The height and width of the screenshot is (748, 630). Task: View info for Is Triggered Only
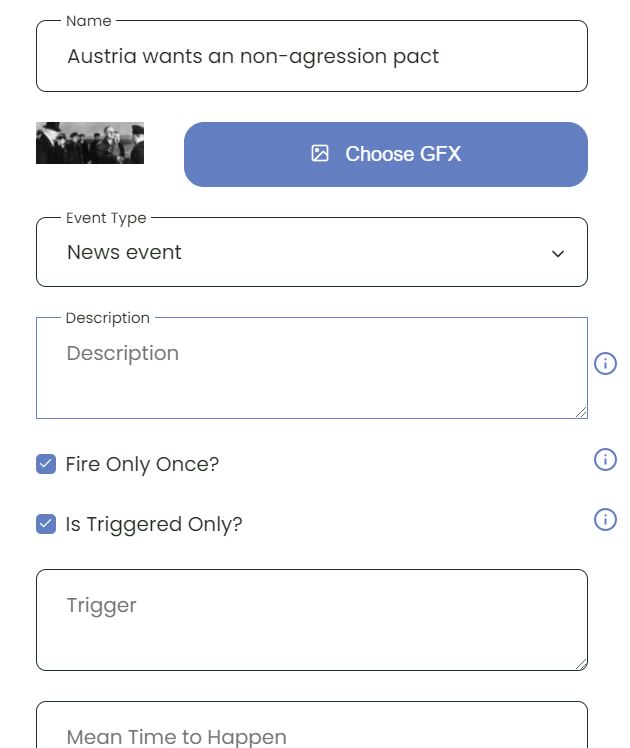pyautogui.click(x=605, y=519)
